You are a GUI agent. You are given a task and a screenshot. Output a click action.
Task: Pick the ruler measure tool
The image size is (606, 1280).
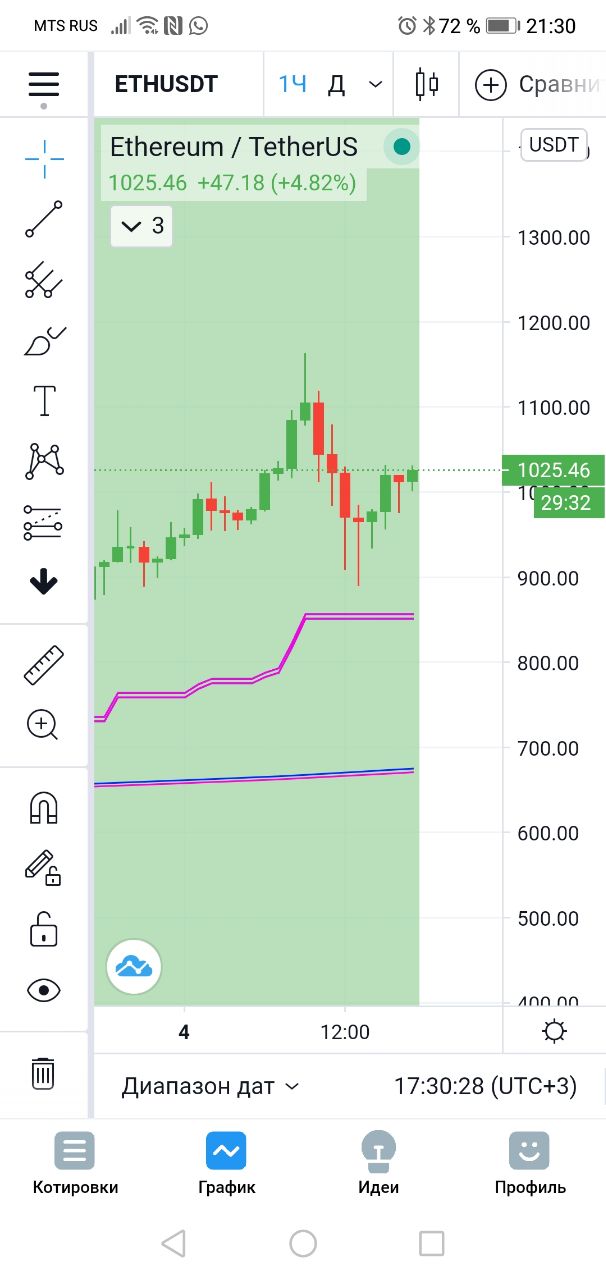pos(44,665)
